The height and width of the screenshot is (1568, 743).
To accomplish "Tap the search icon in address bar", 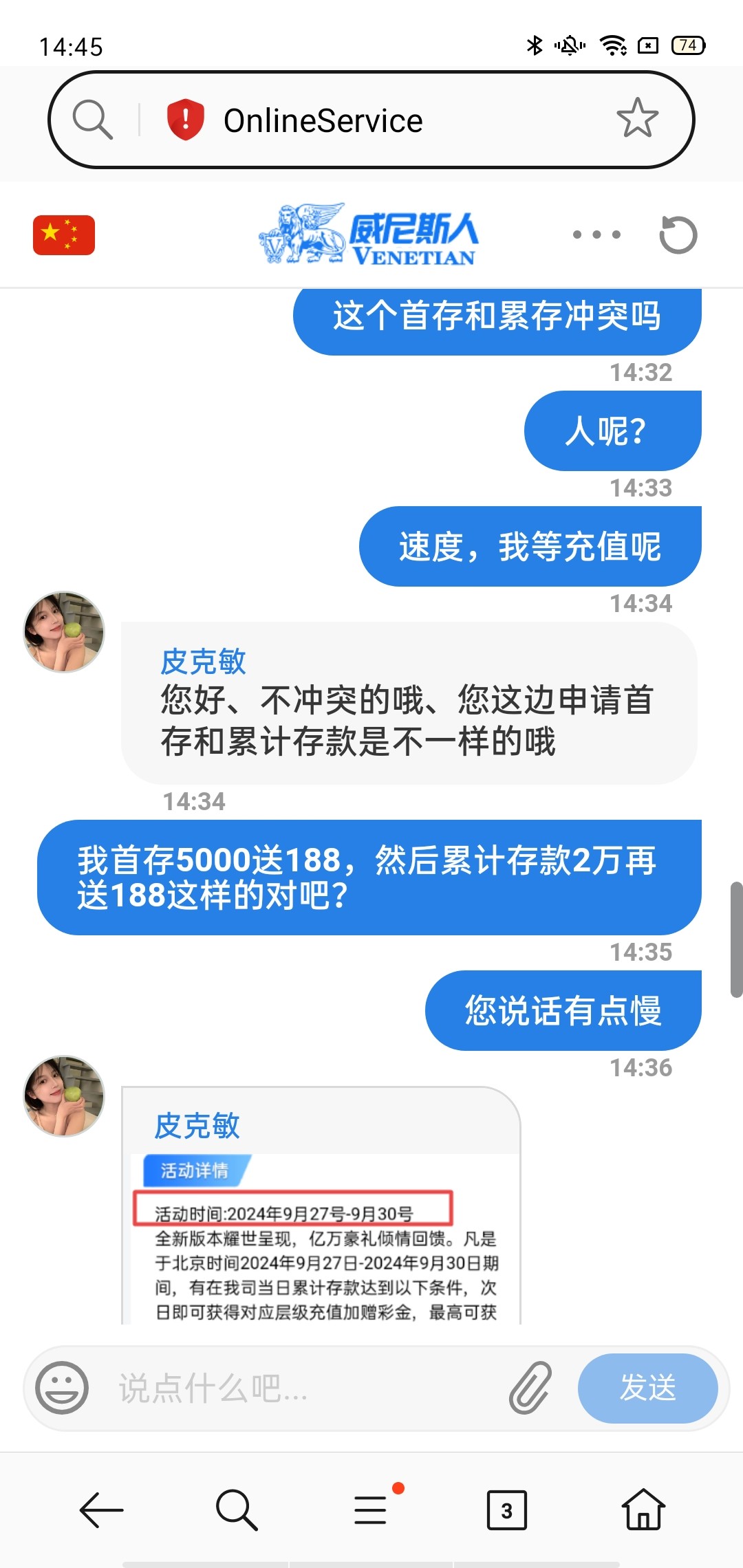I will click(x=93, y=120).
